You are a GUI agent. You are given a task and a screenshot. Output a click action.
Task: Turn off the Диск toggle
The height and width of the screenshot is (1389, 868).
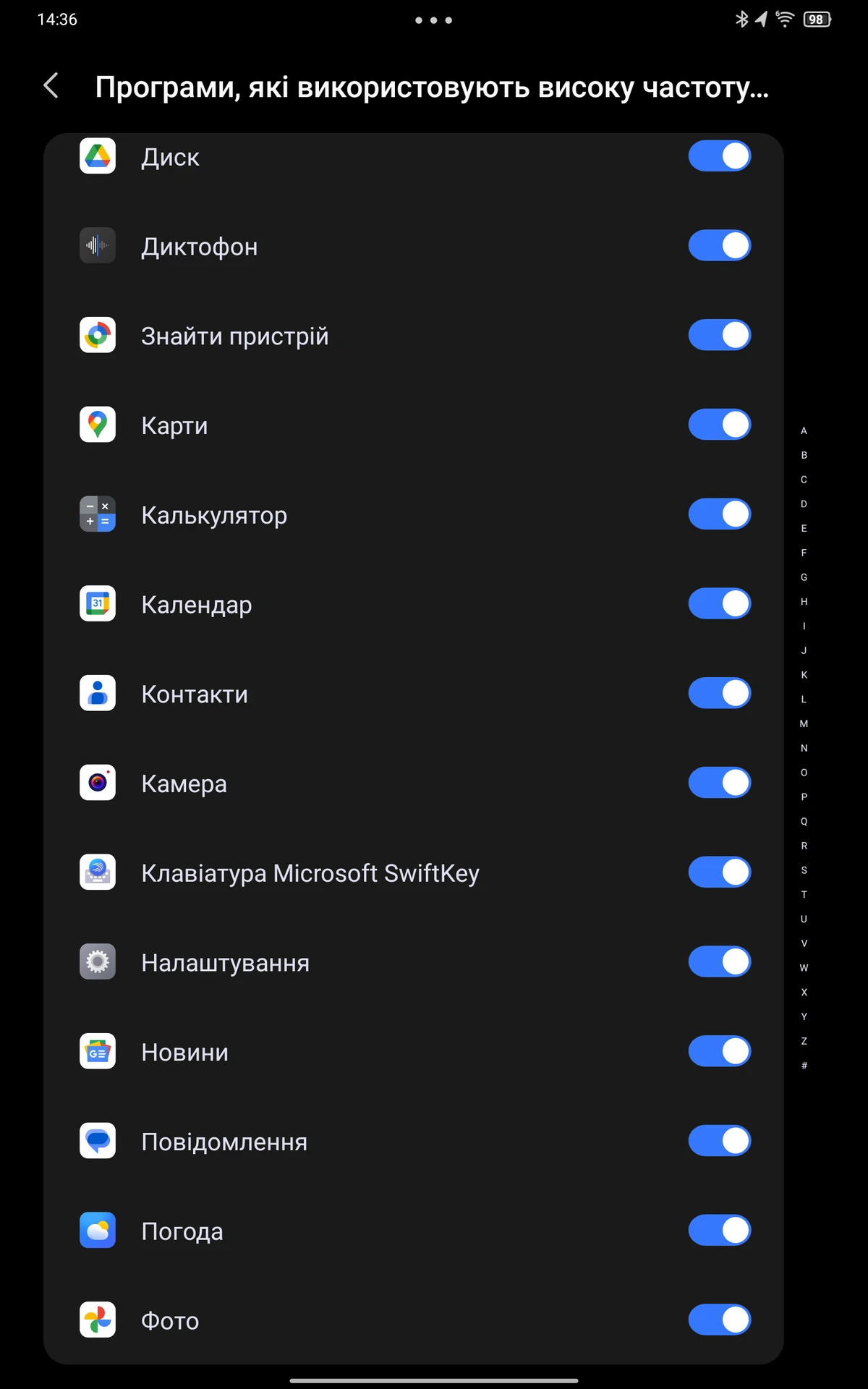pos(720,156)
